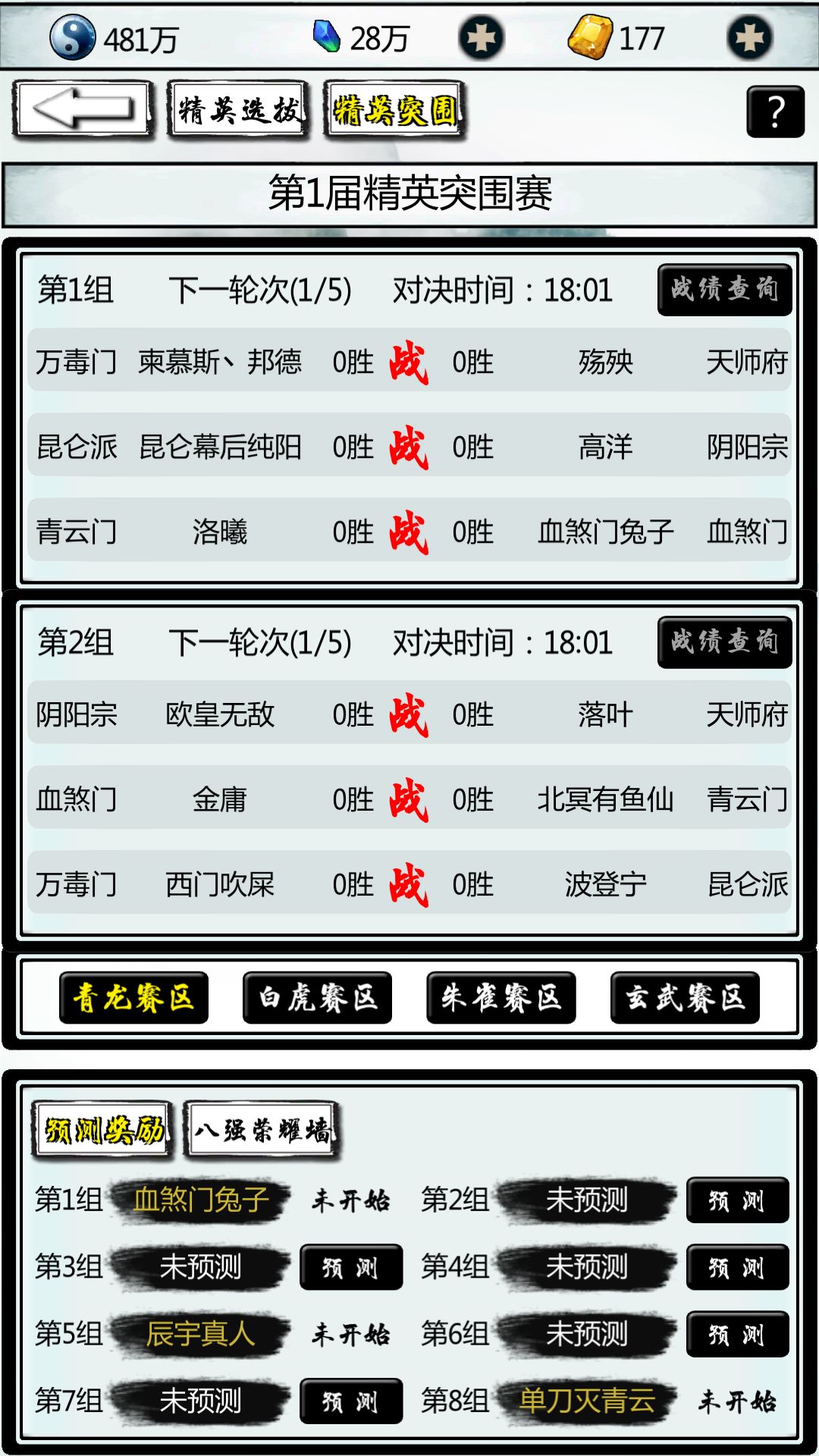The width and height of the screenshot is (819, 1456).
Task: Select the 精英突围 tab
Action: click(394, 111)
